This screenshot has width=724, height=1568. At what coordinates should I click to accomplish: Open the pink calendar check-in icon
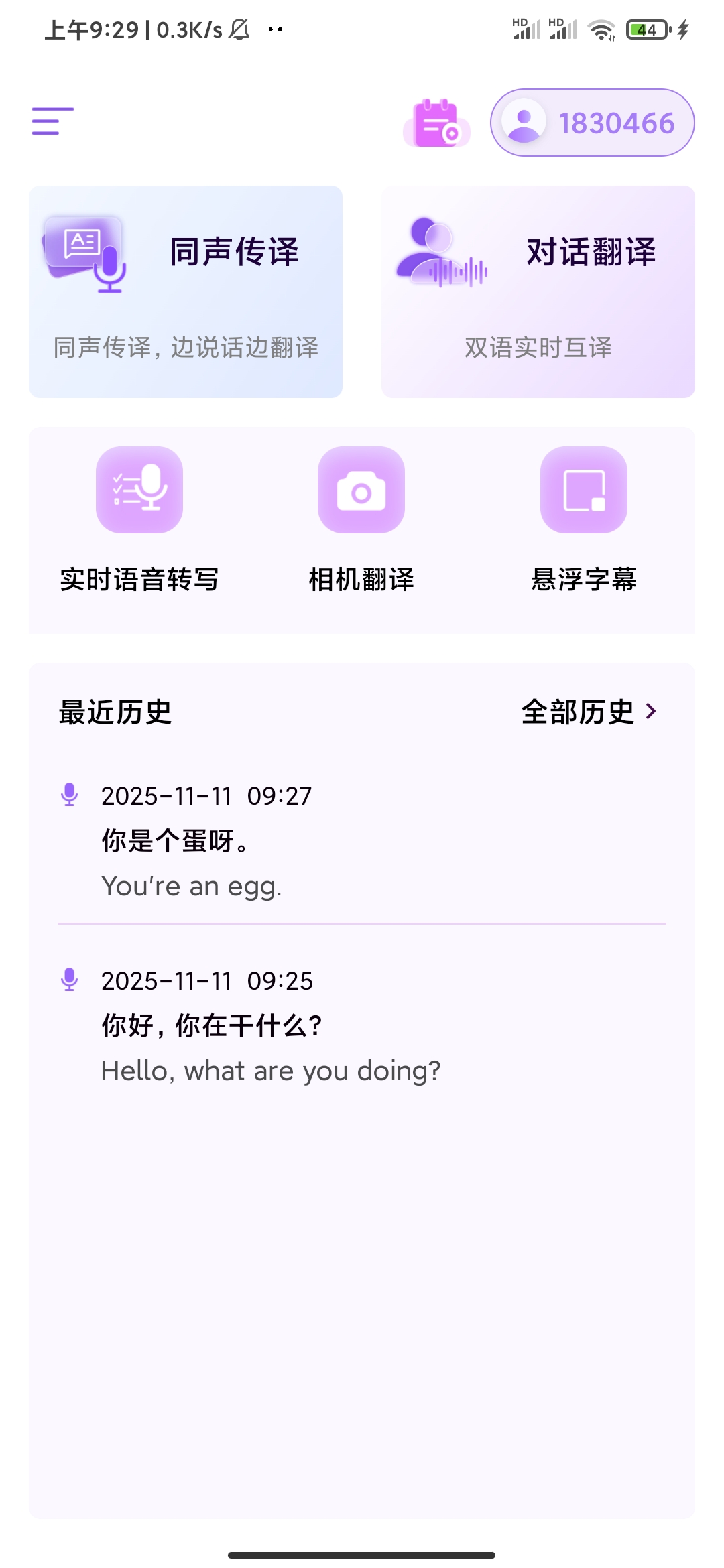pyautogui.click(x=436, y=123)
